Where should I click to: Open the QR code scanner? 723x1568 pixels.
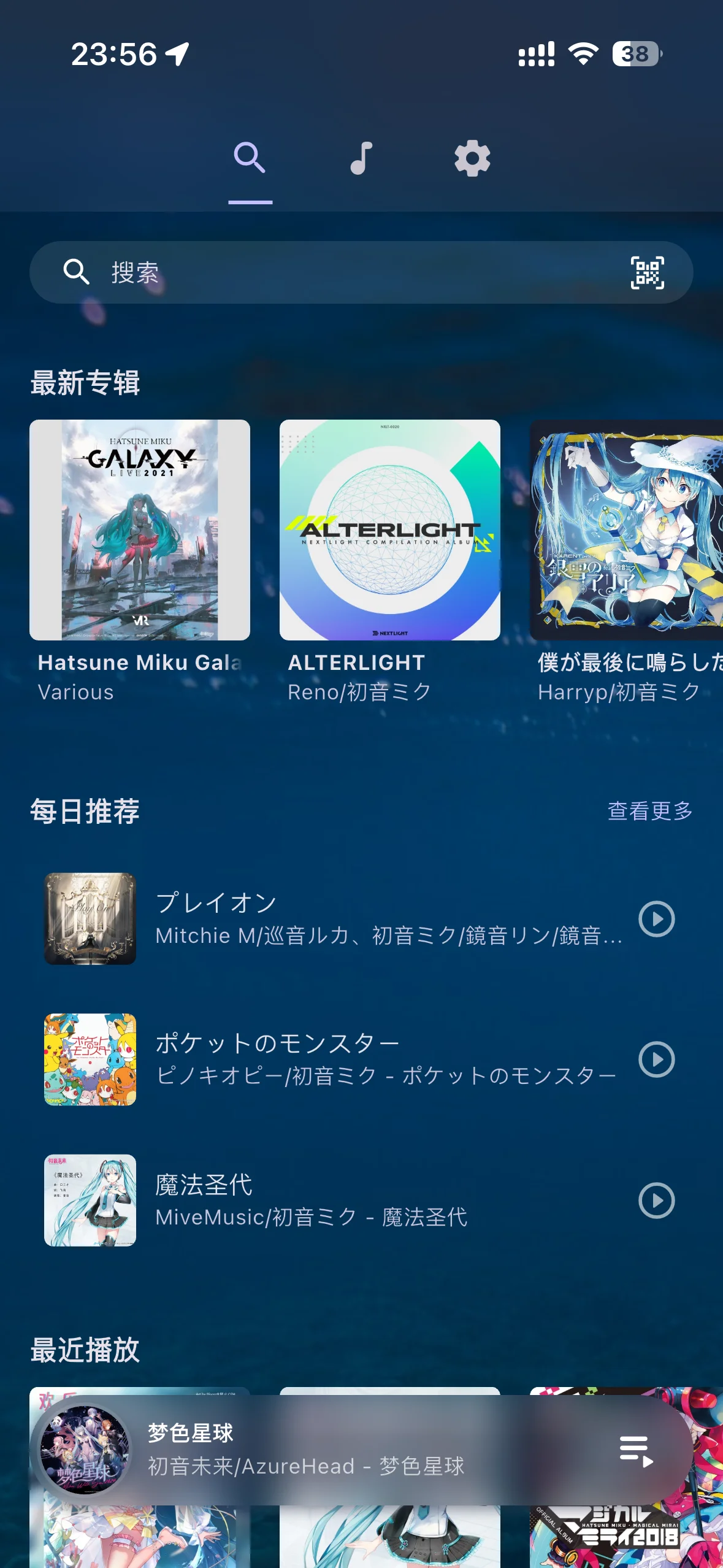[x=647, y=272]
